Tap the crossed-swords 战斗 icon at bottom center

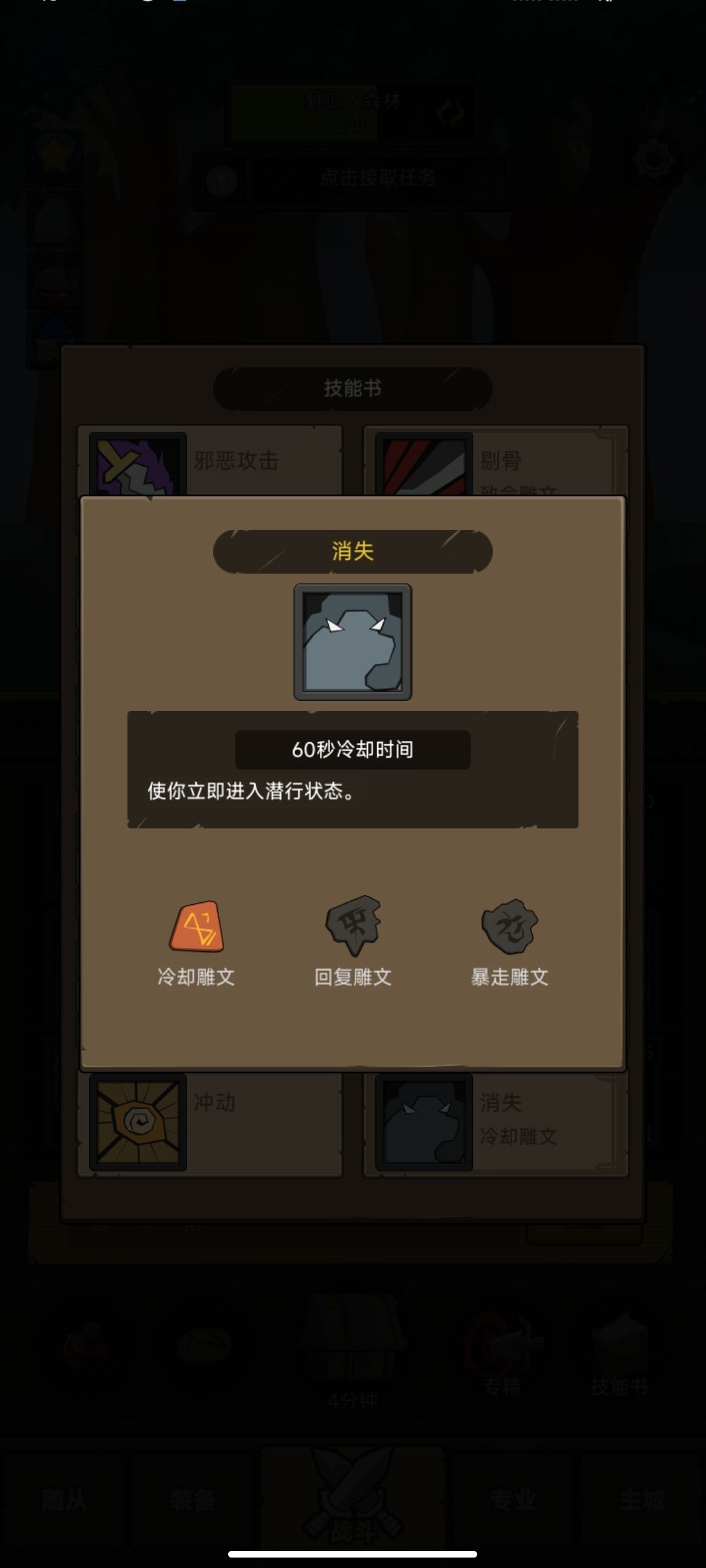click(x=353, y=1496)
